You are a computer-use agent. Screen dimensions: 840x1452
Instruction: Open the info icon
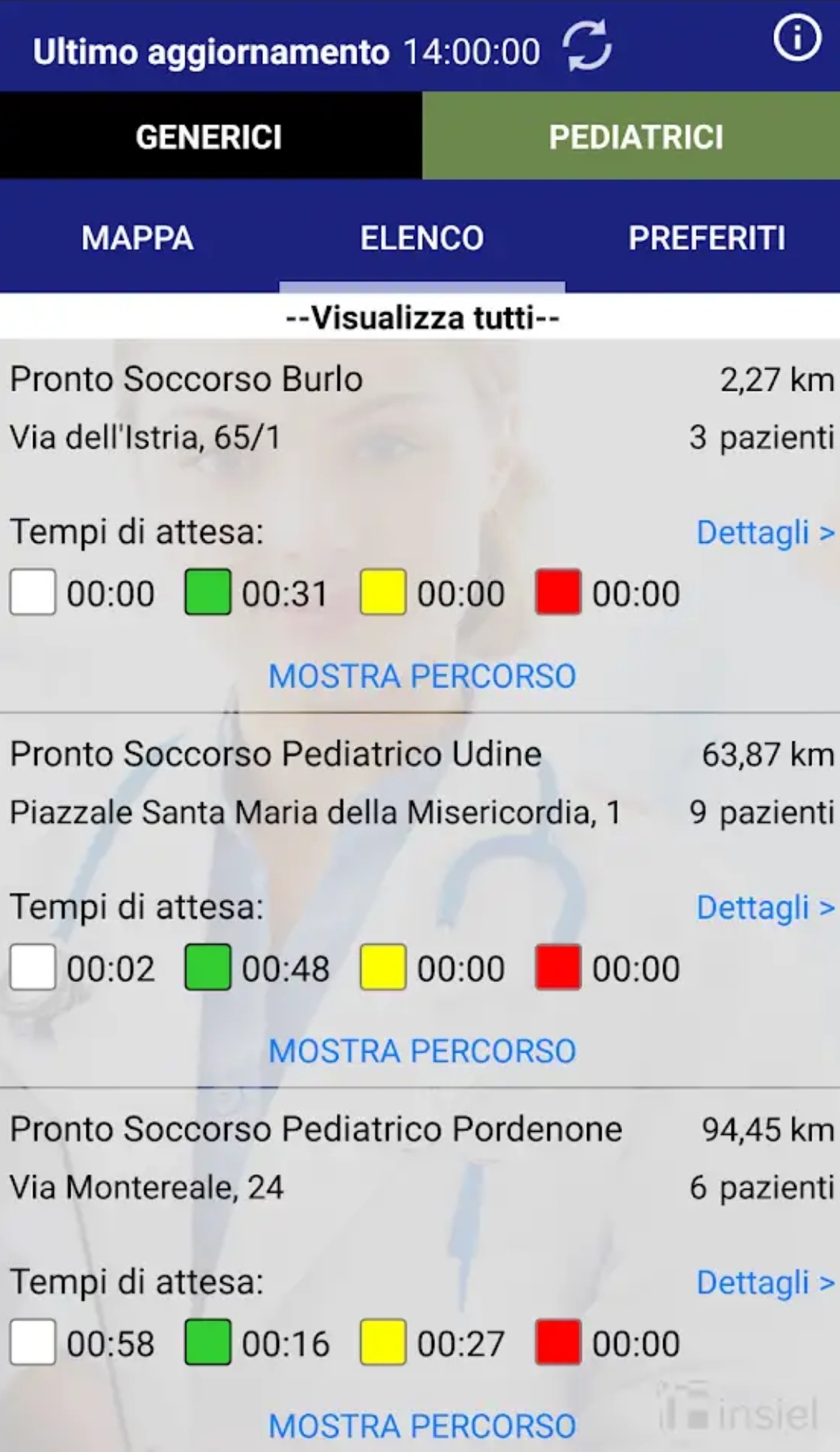[x=796, y=37]
